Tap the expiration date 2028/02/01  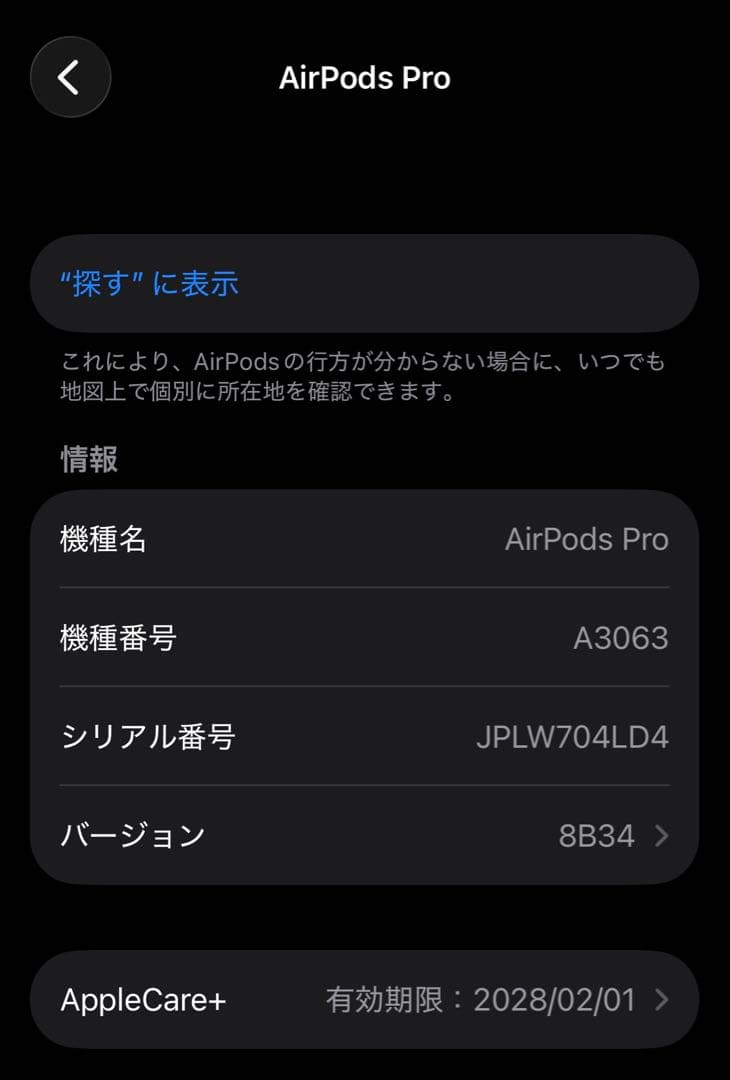557,999
